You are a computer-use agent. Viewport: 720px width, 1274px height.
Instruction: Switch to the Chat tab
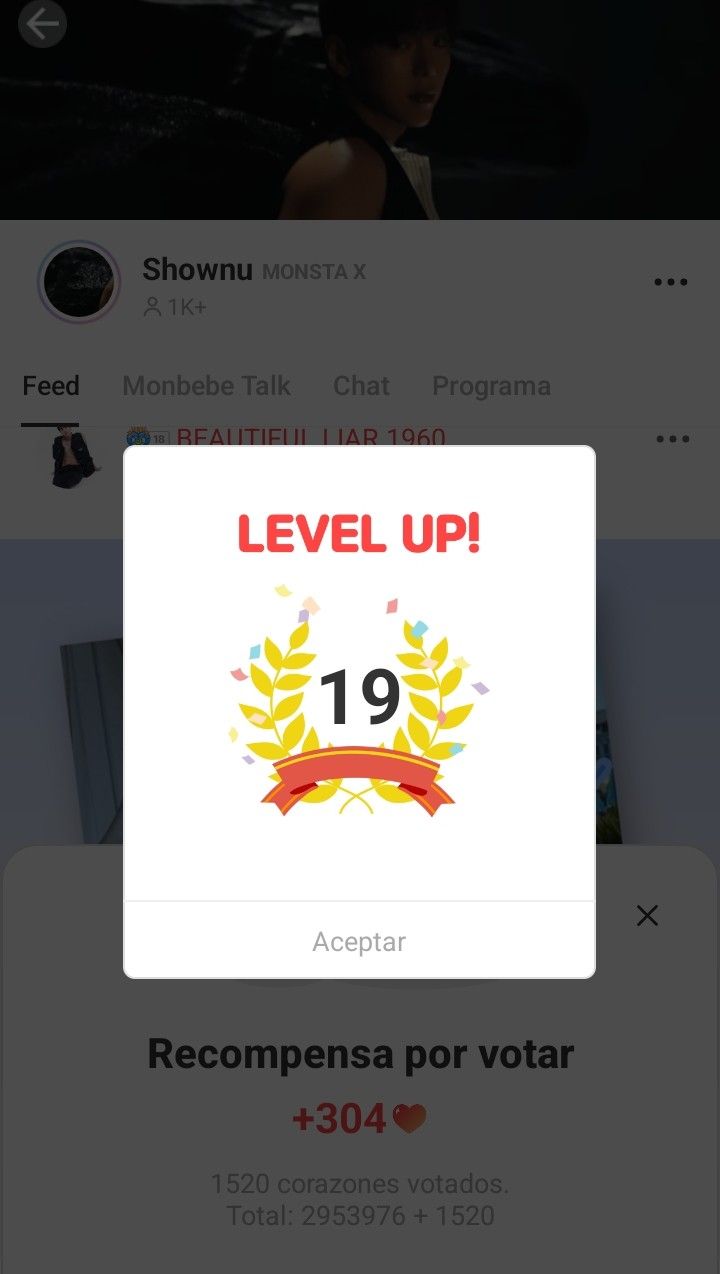(x=361, y=386)
